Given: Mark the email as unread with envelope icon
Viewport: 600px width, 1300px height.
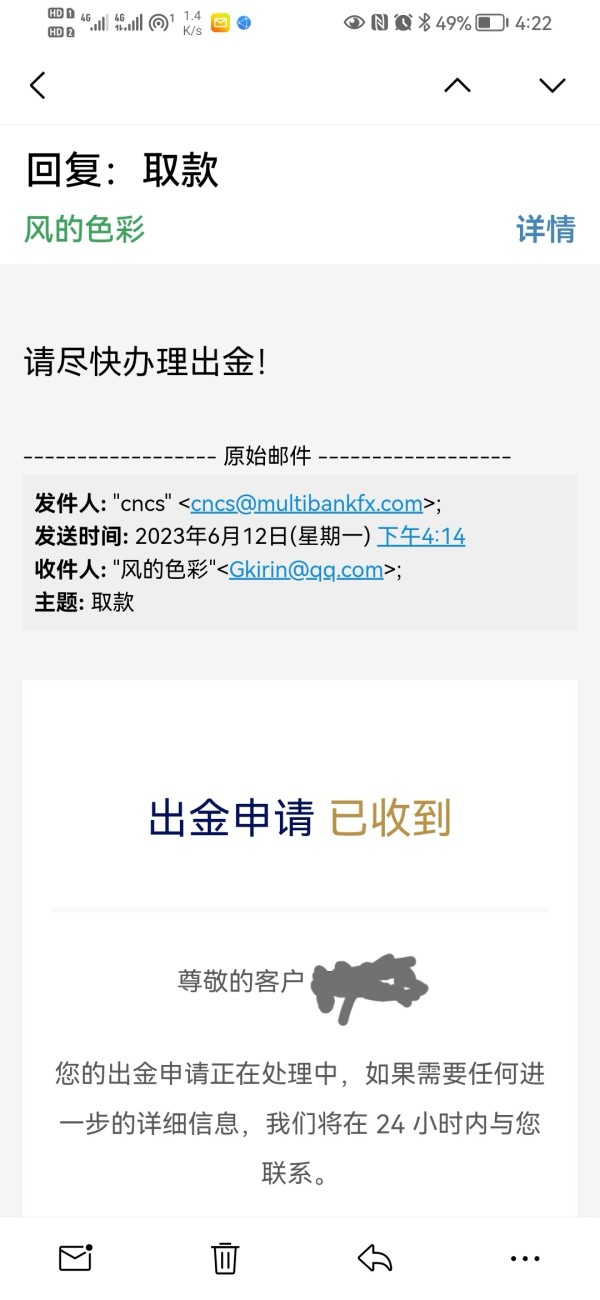Looking at the screenshot, I should (x=75, y=1258).
